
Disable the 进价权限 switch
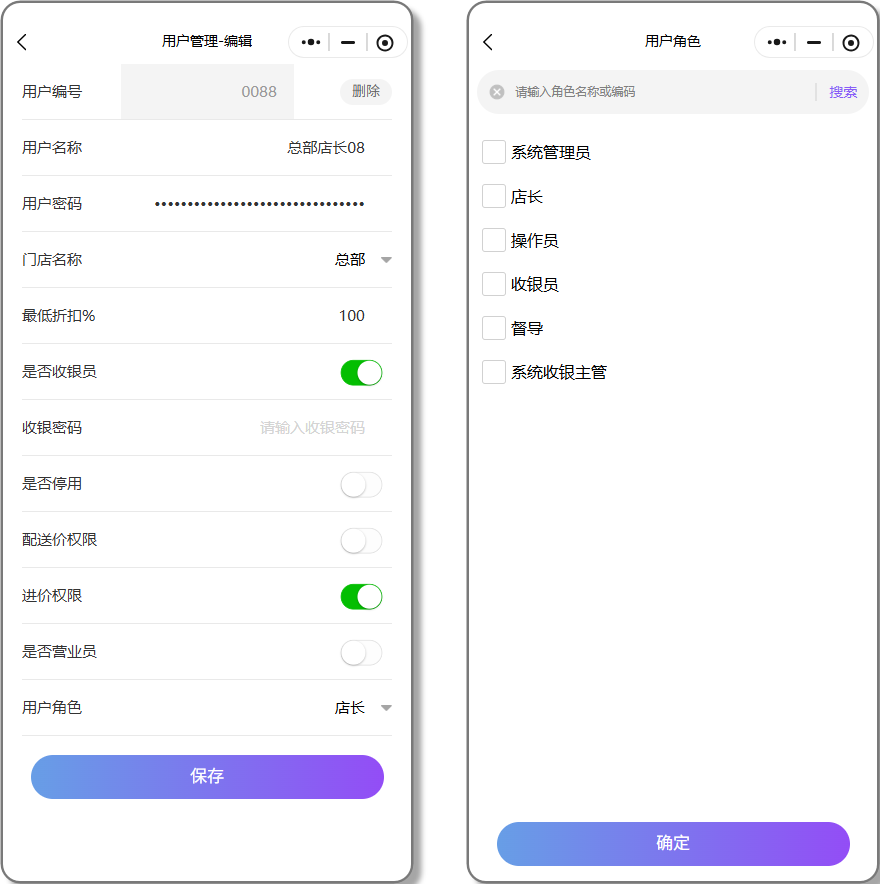click(361, 597)
